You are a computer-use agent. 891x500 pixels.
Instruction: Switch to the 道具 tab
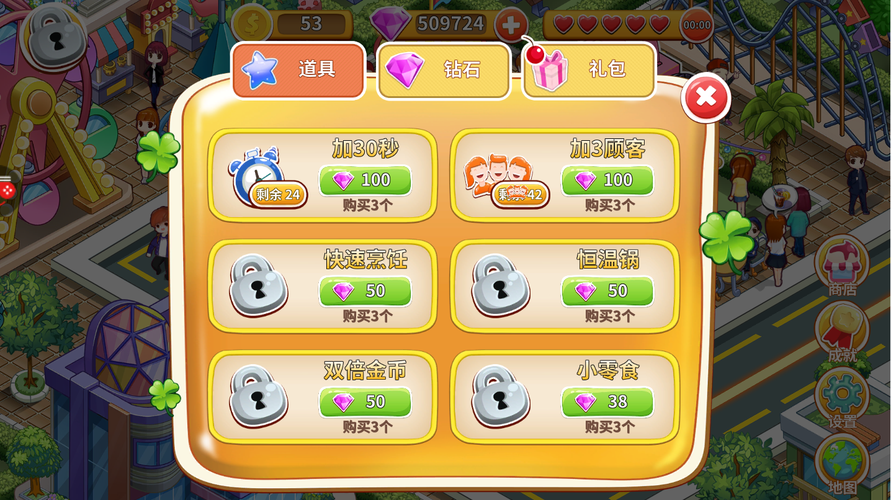pos(298,70)
